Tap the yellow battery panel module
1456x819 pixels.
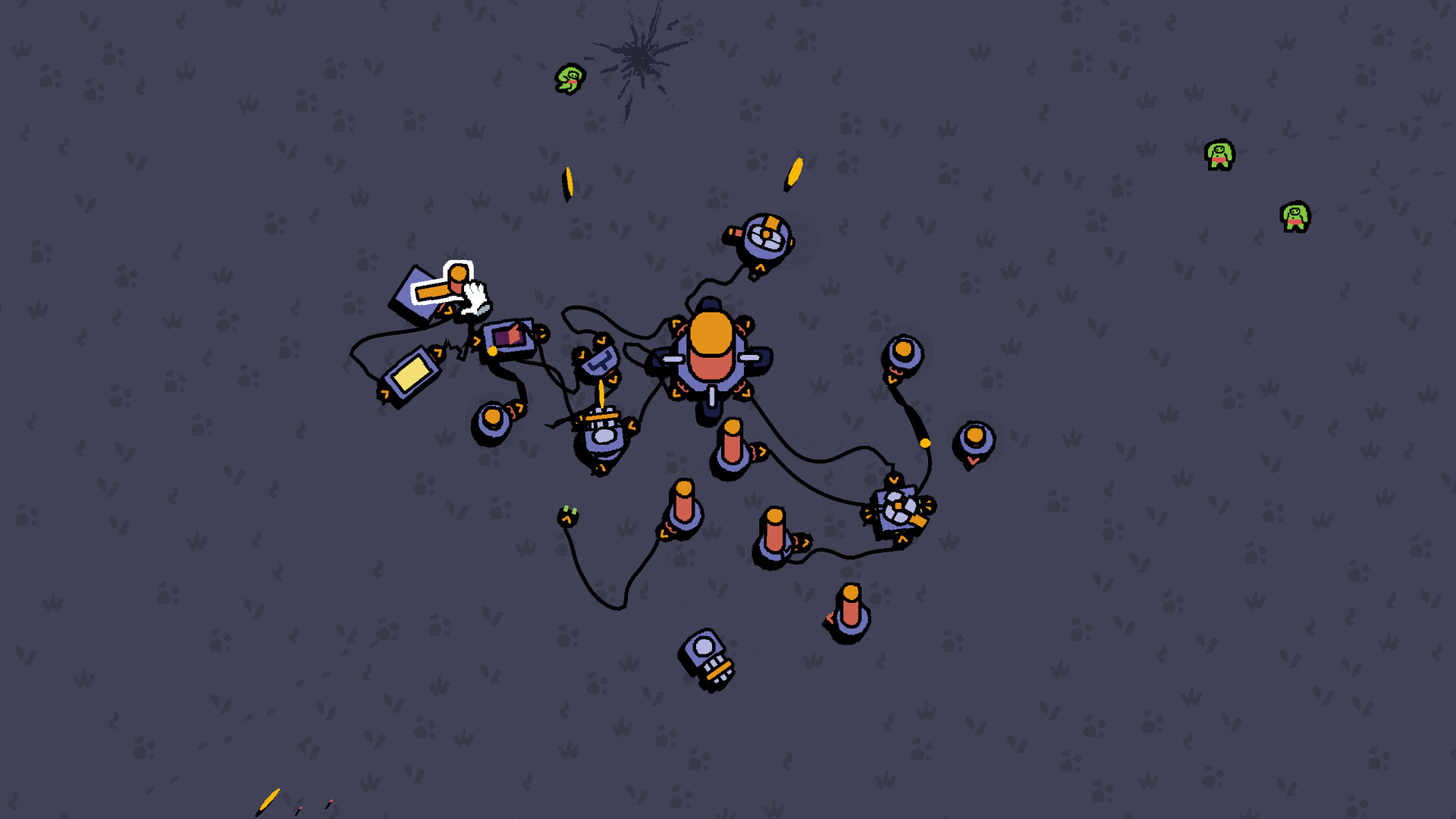[x=411, y=375]
